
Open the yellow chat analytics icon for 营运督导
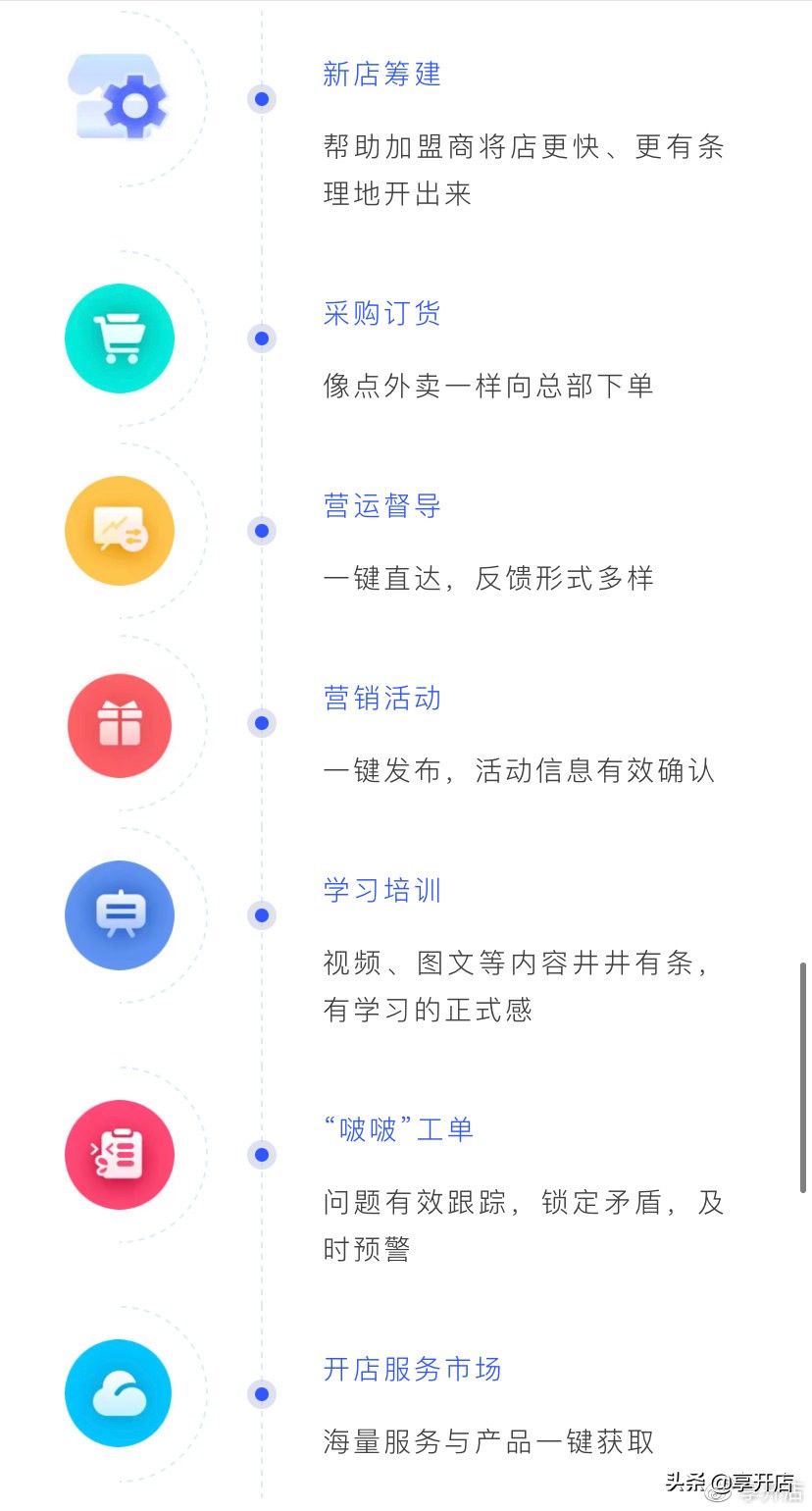coord(119,530)
